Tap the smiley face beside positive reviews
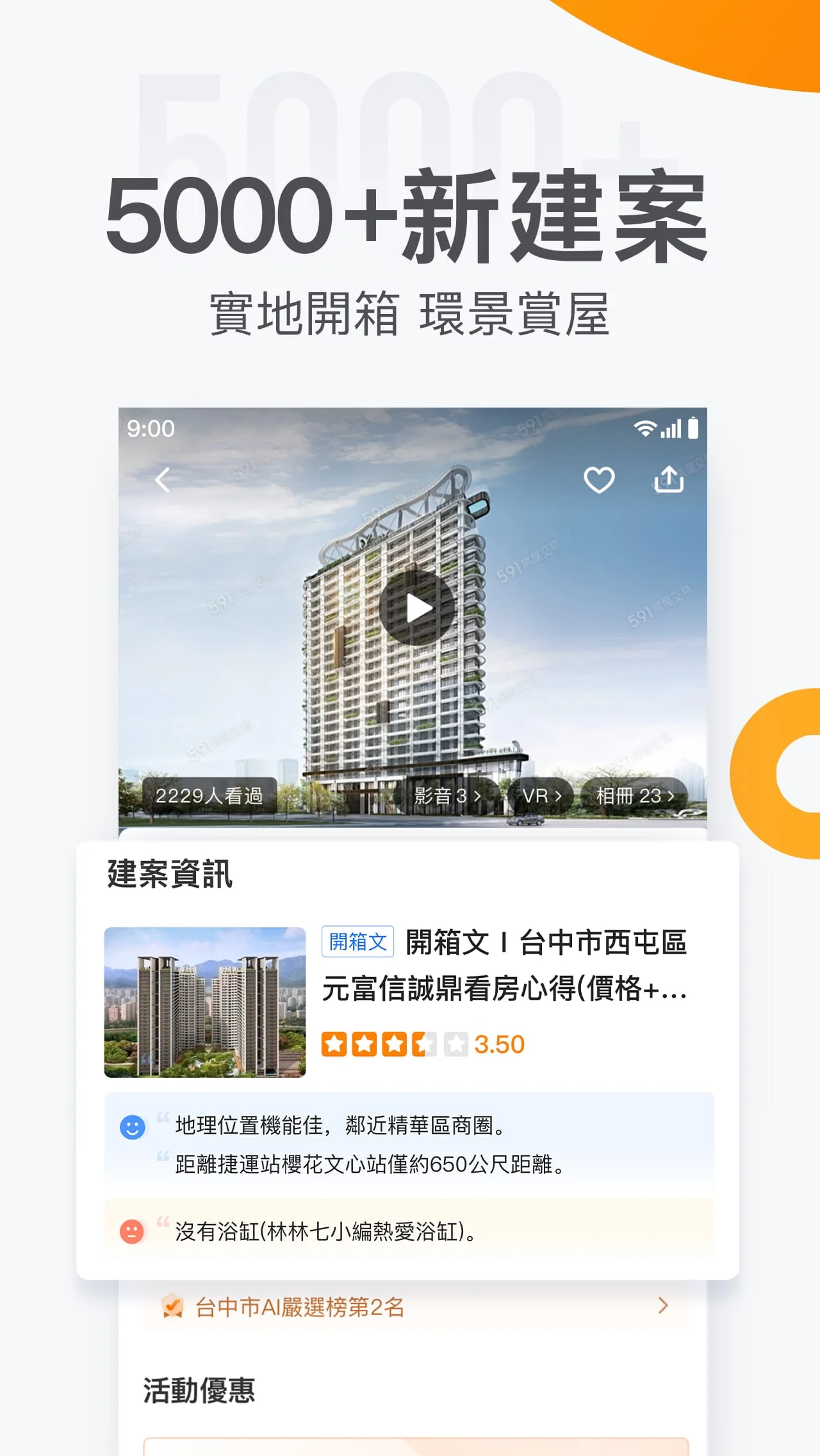 click(x=131, y=1128)
